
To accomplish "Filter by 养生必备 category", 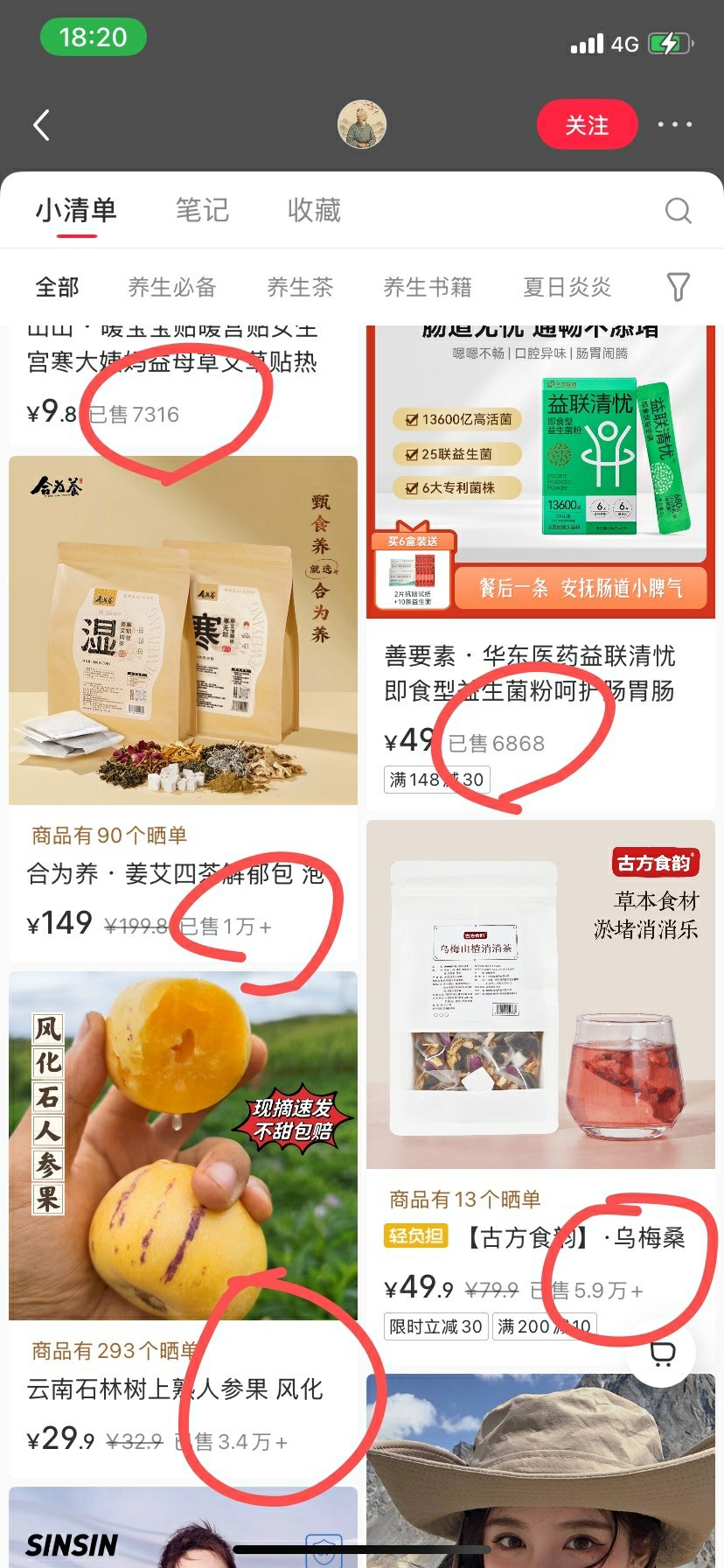I will click(171, 287).
